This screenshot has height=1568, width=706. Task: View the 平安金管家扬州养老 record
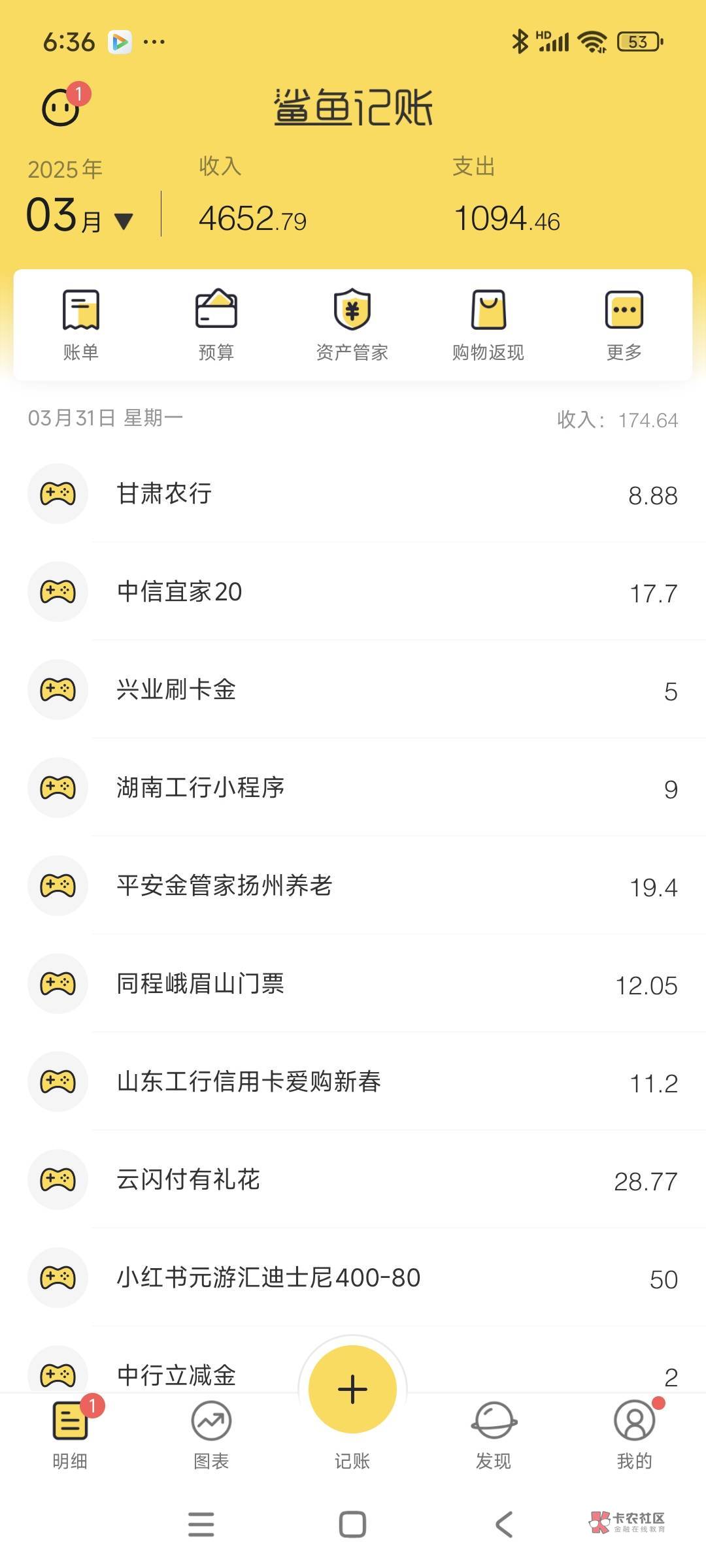[353, 886]
